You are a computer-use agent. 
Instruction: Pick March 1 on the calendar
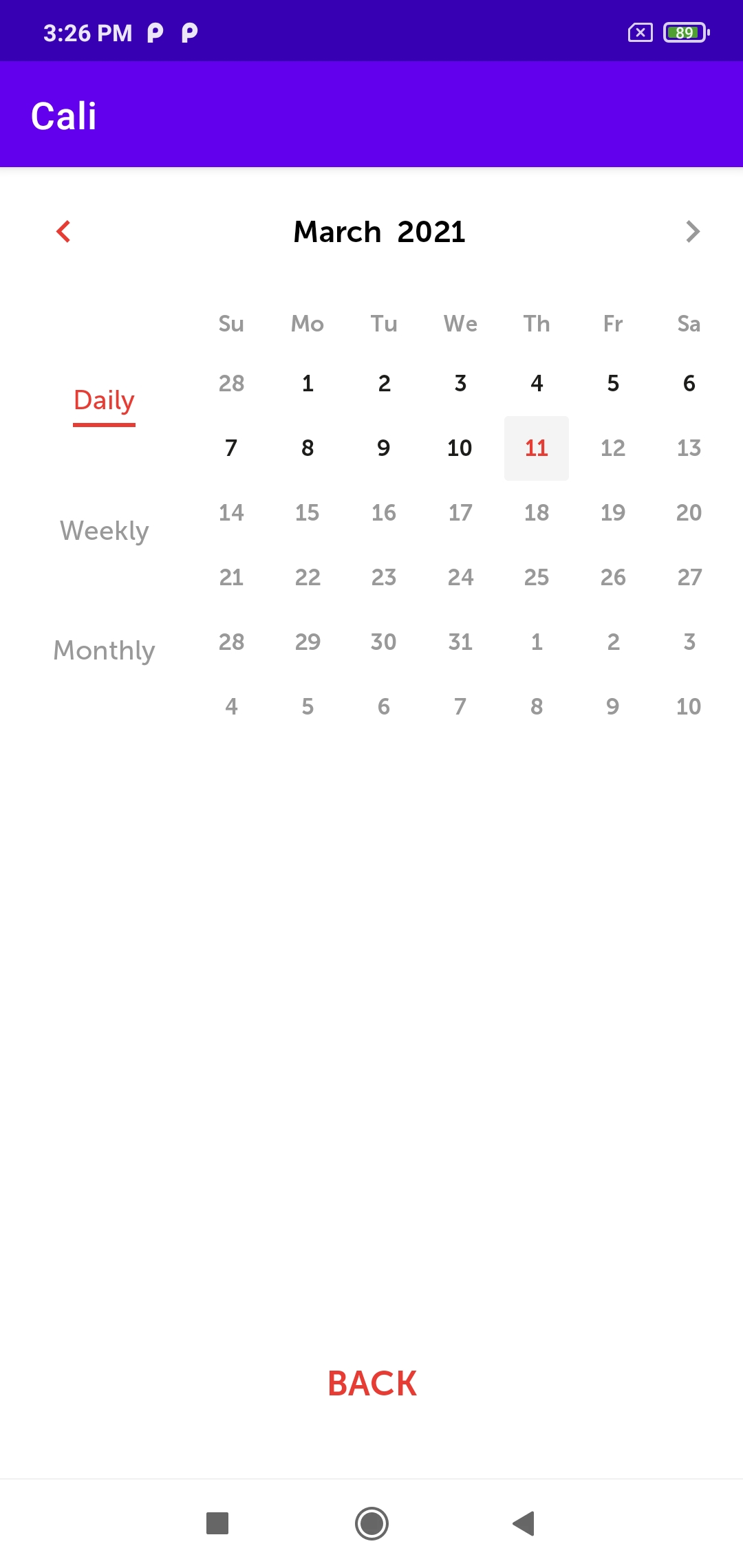click(x=308, y=384)
